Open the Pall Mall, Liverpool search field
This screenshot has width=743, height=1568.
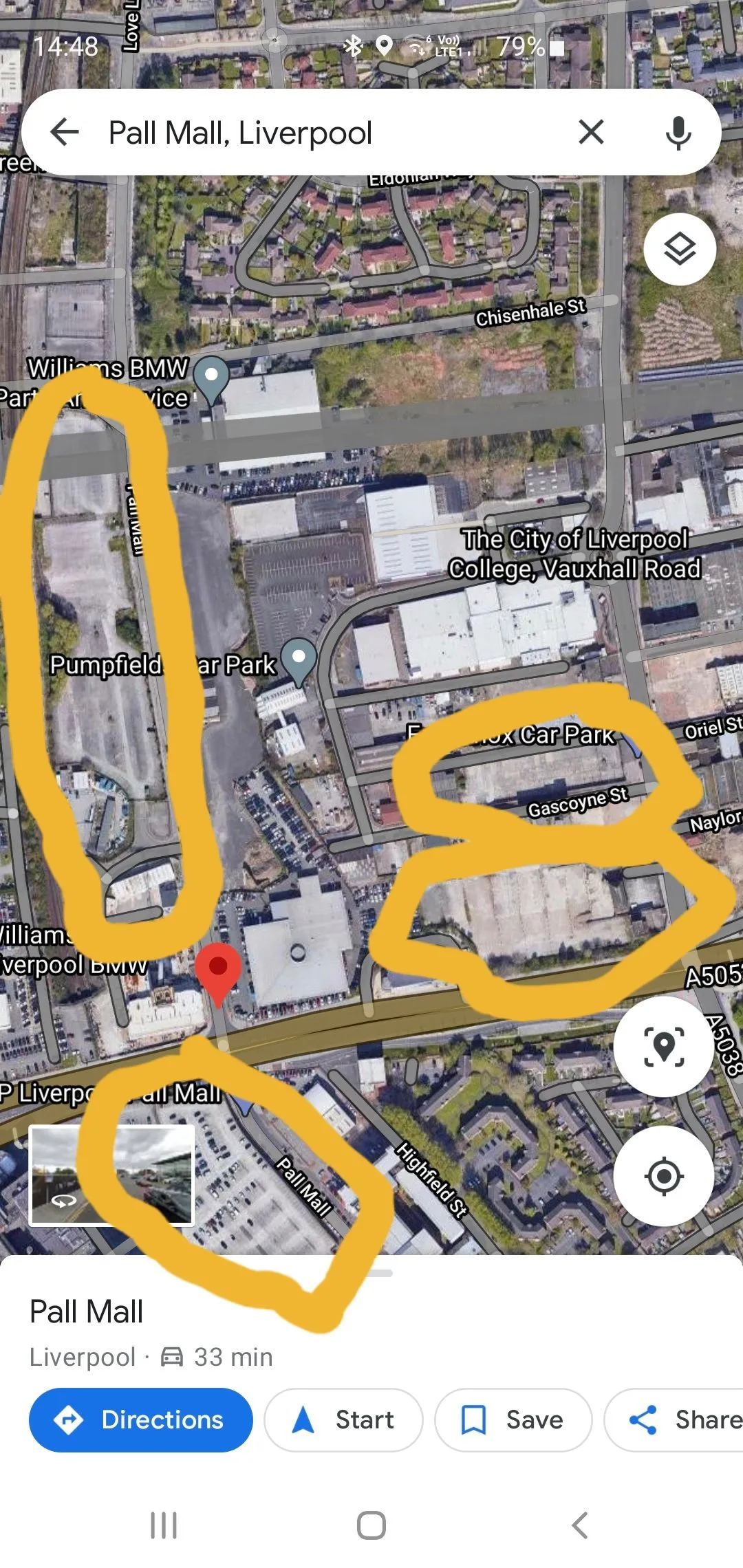coord(310,132)
